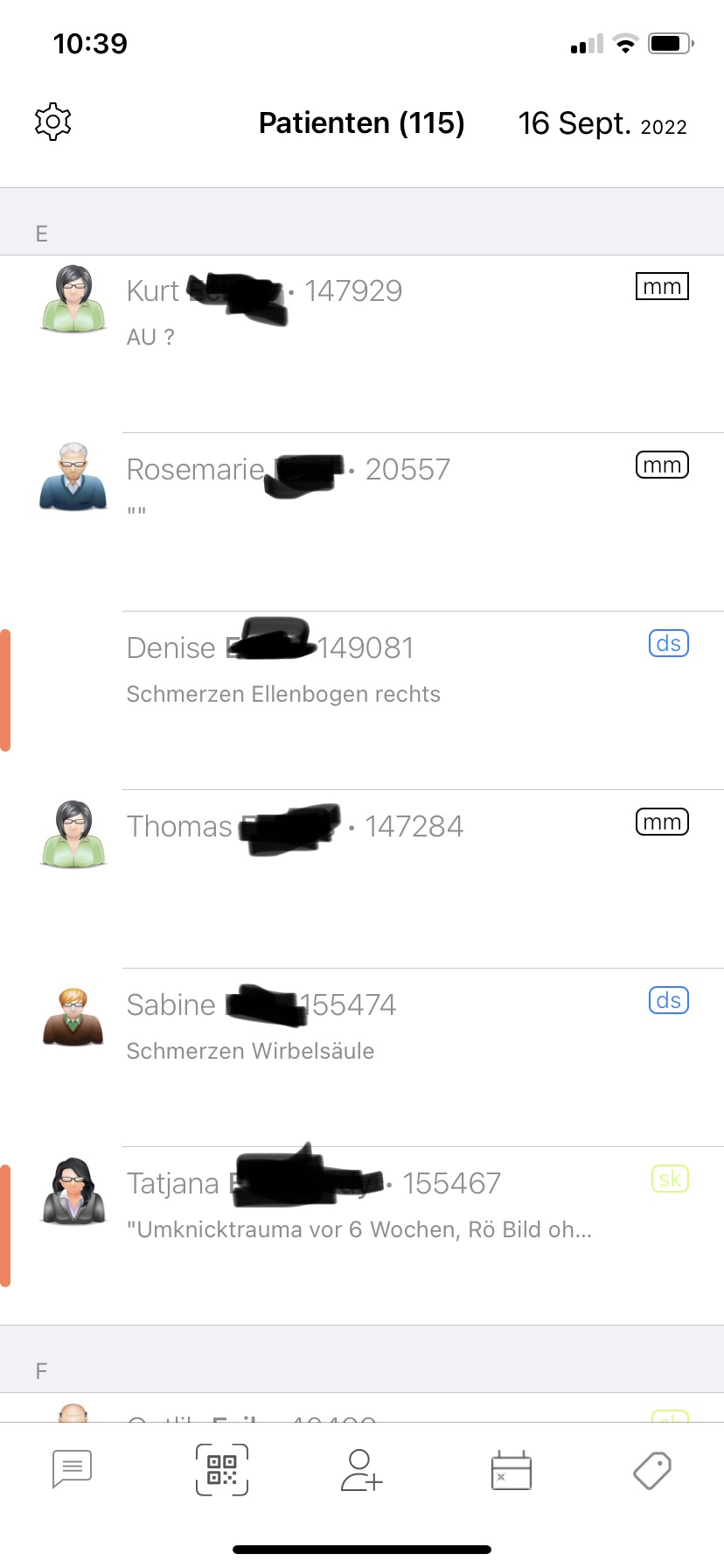The height and width of the screenshot is (1568, 724).
Task: Select the date 16 Sept. 2022
Action: (602, 124)
